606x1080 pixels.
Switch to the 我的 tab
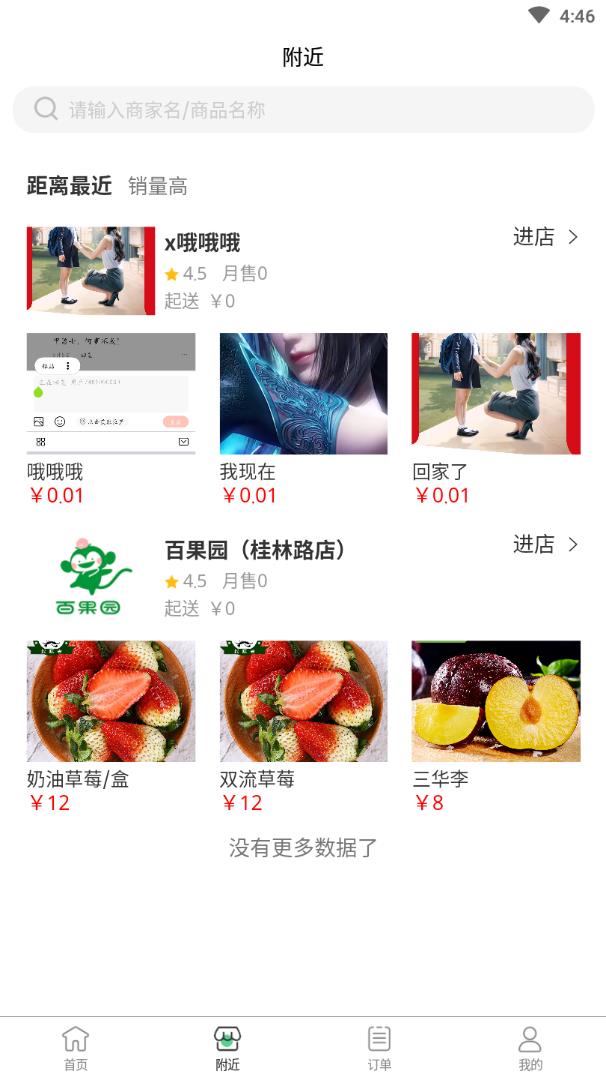click(x=530, y=1047)
